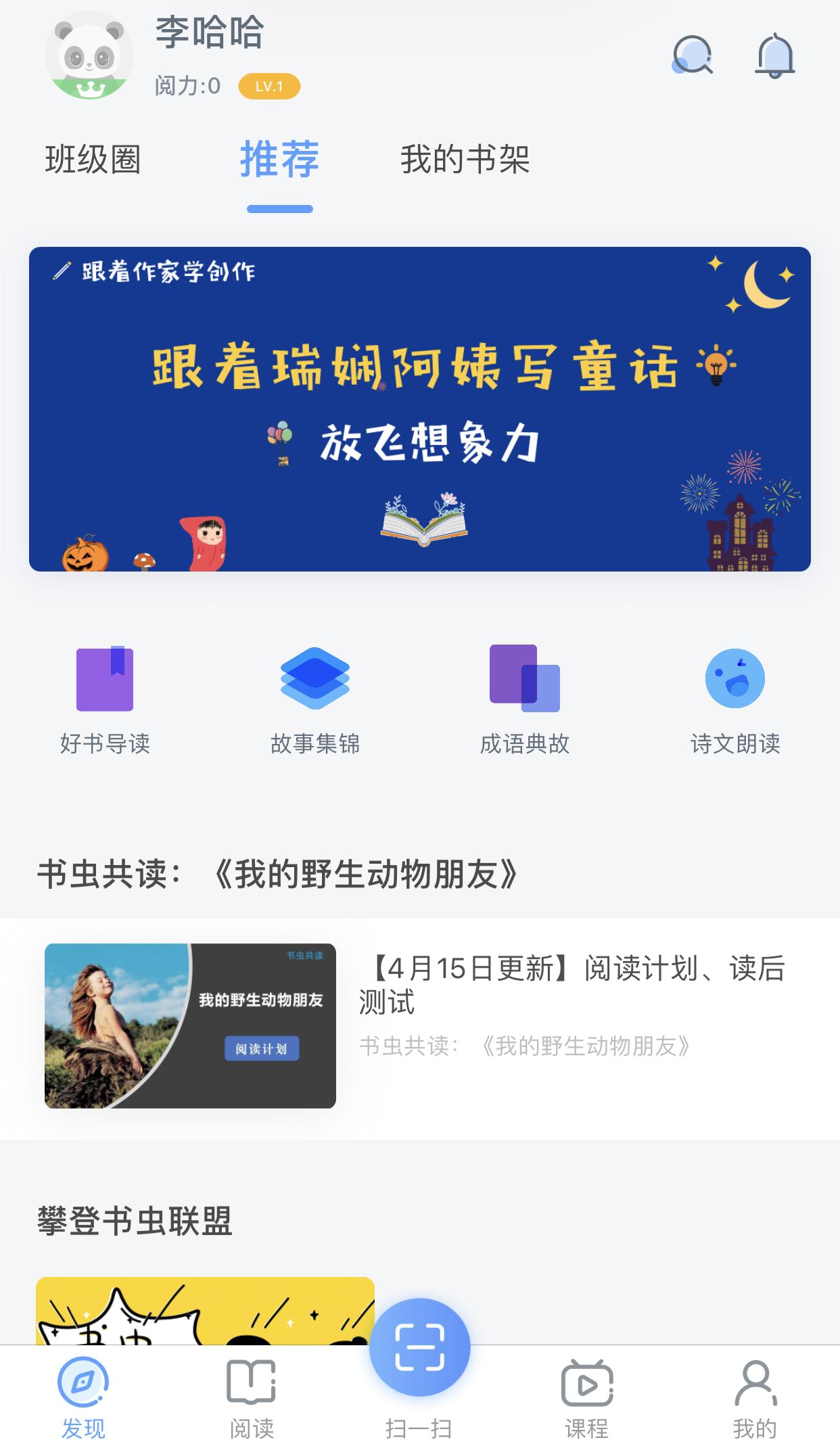Viewport: 840px width, 1444px height.
Task: Tap the 扫一扫 scan button
Action: pyautogui.click(x=419, y=1347)
